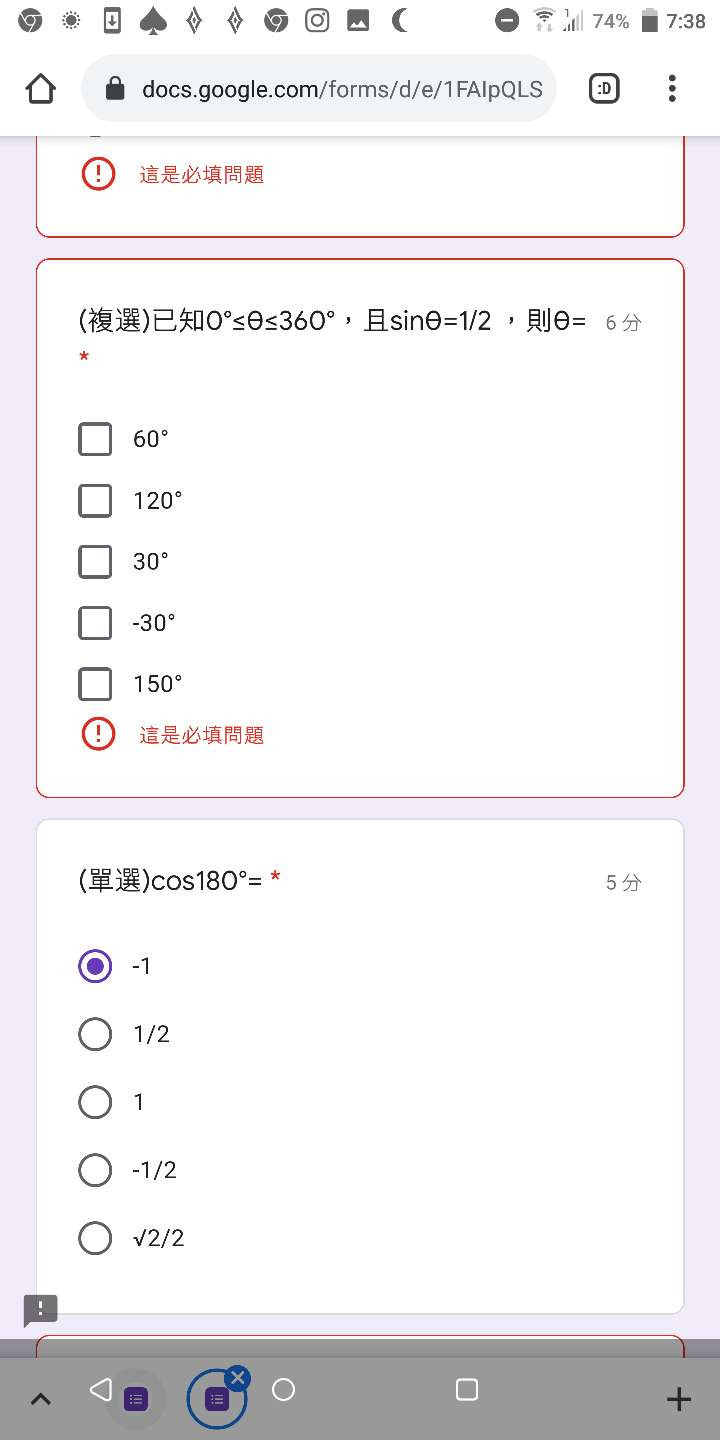
Task: Check the 120° checkbox
Action: (x=95, y=500)
